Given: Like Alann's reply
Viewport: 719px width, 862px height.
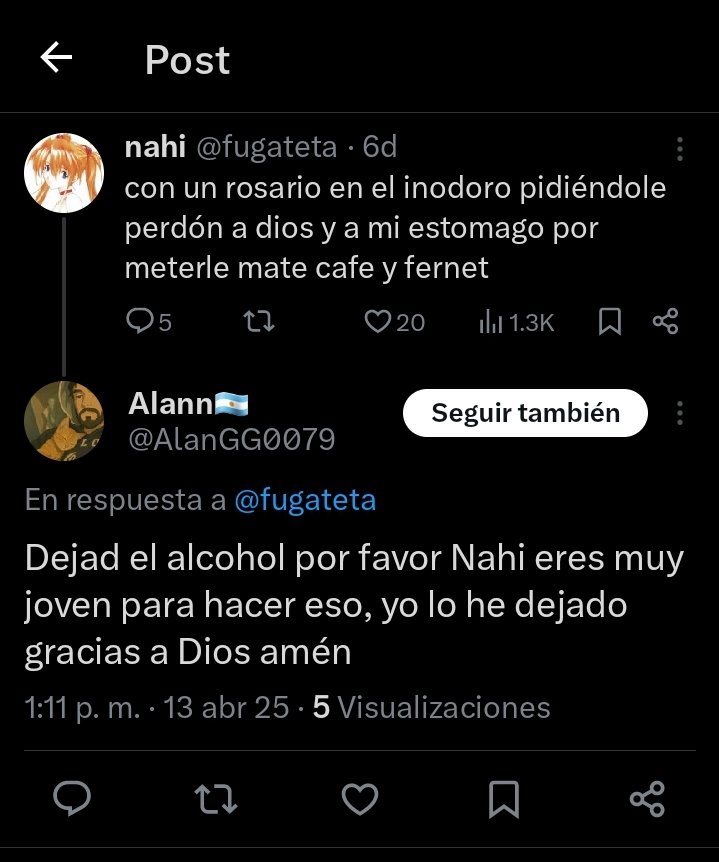Looking at the screenshot, I should [360, 798].
